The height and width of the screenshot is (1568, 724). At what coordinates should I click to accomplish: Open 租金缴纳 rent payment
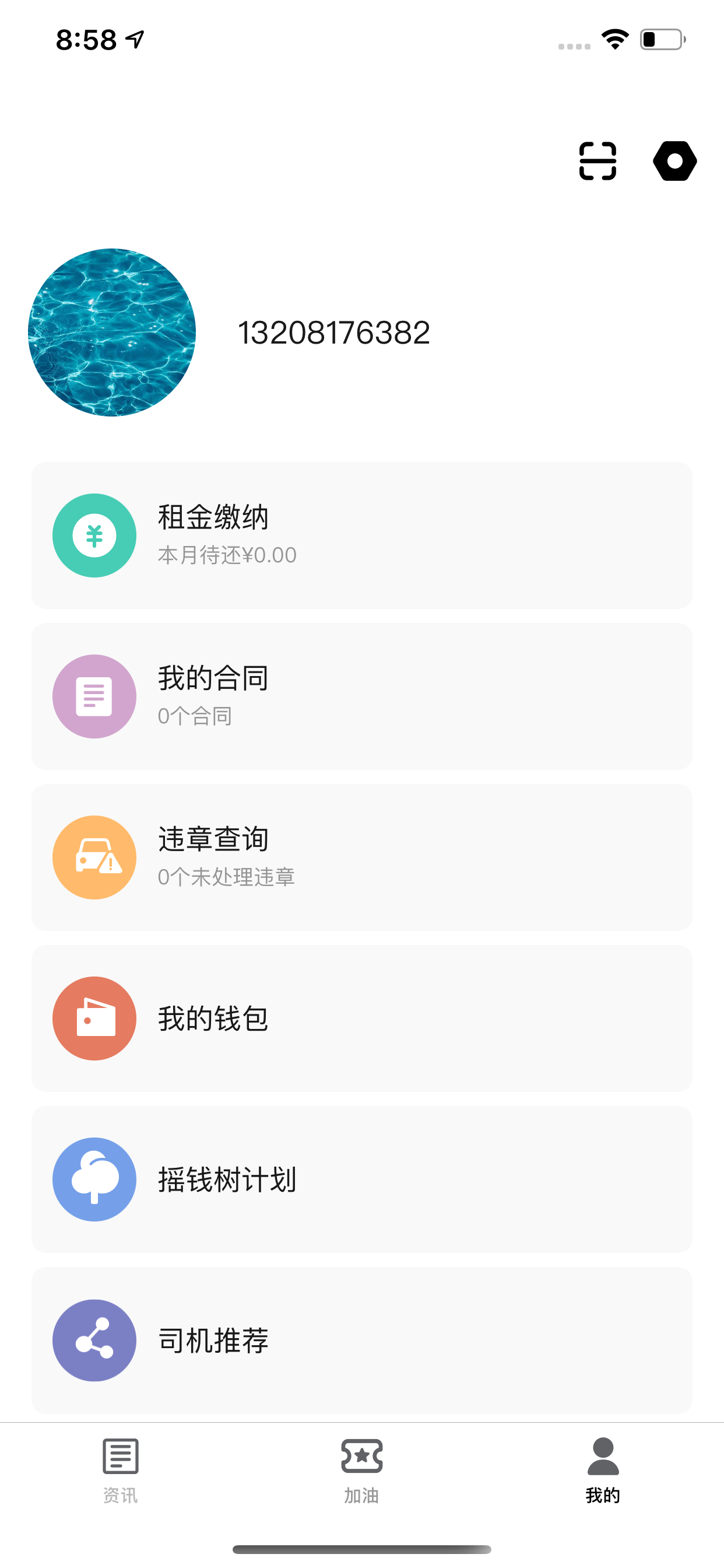coord(362,535)
